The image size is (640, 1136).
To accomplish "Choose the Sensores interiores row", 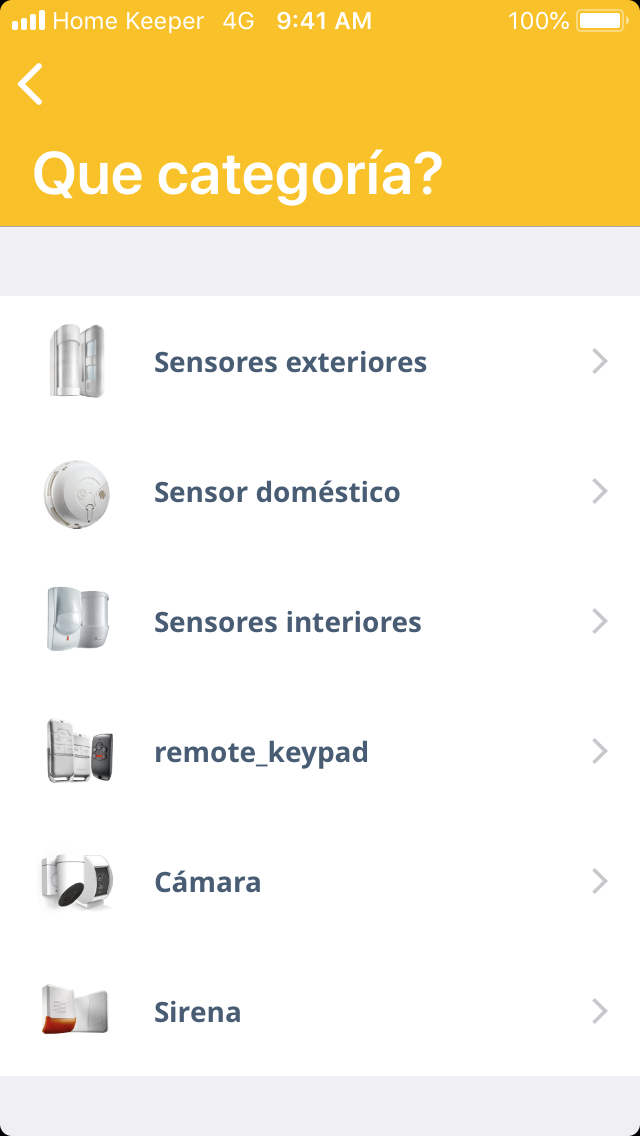I will click(320, 622).
